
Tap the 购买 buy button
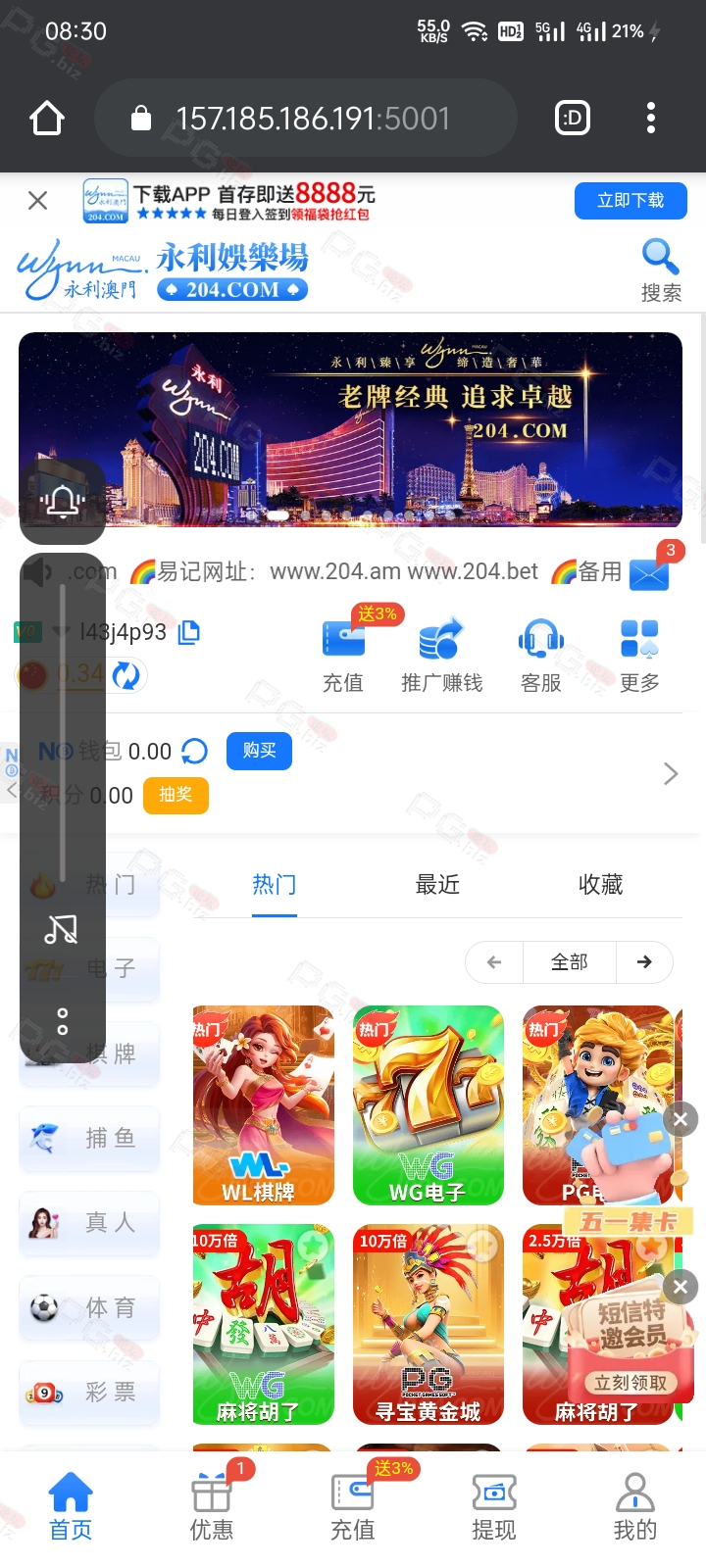click(x=259, y=751)
